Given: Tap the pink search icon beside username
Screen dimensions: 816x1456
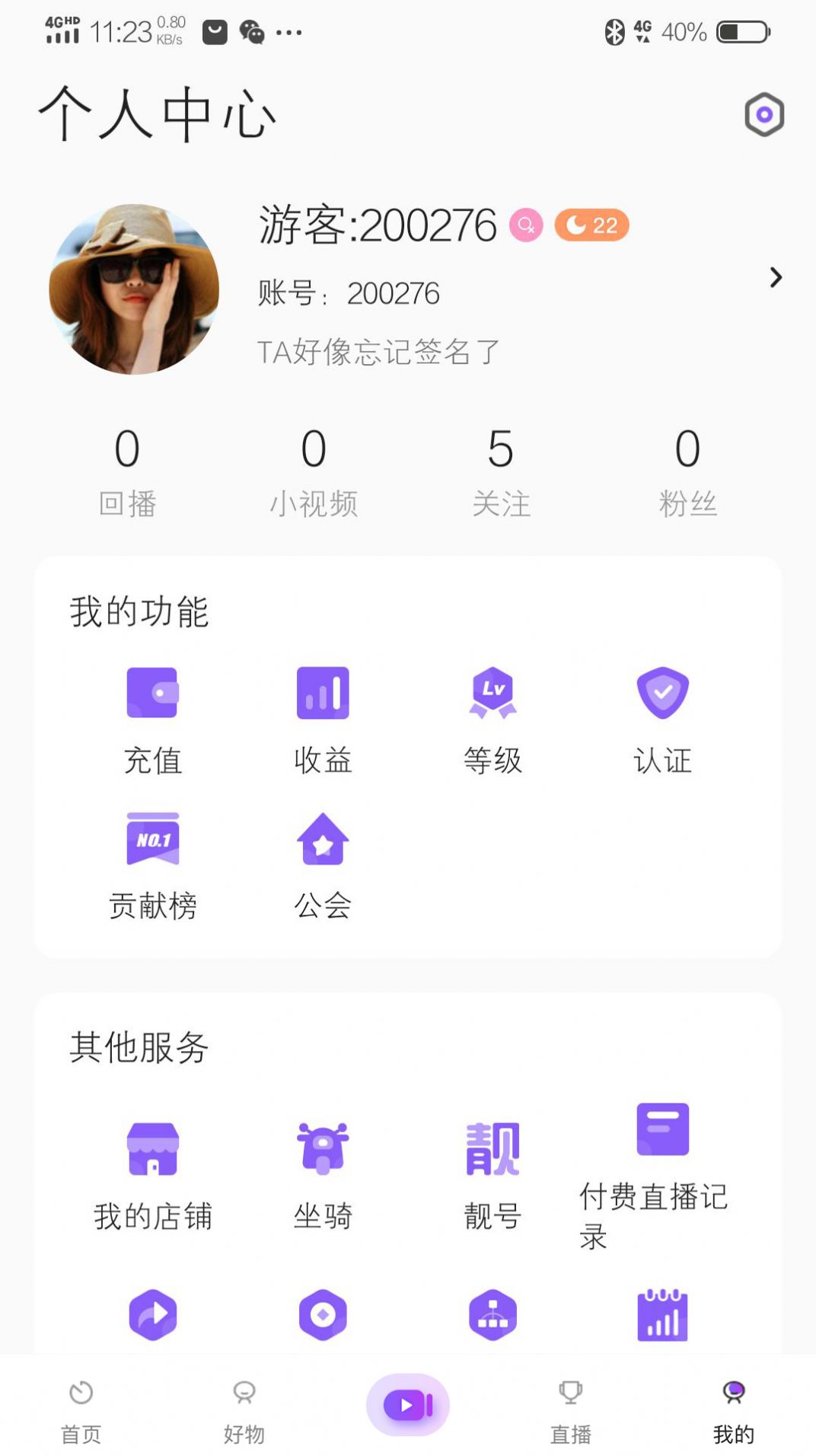Looking at the screenshot, I should [x=524, y=225].
